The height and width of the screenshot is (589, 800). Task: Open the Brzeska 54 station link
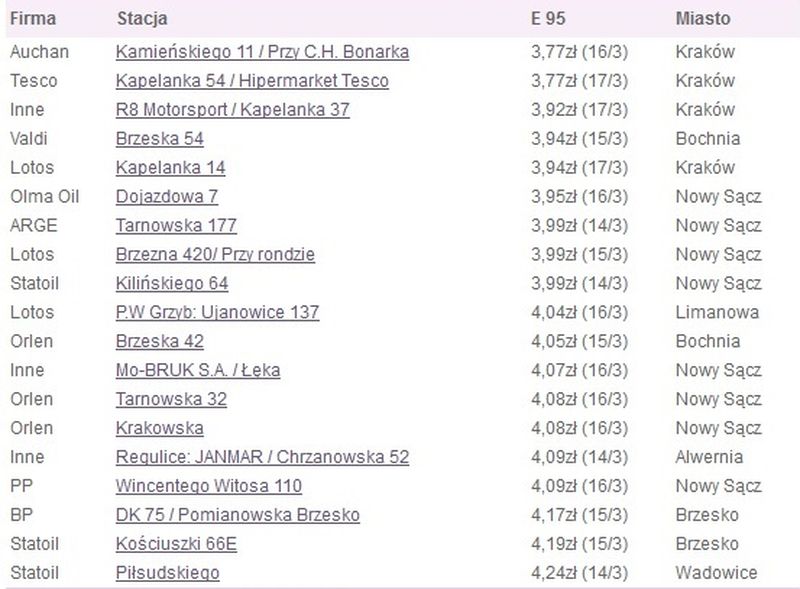pos(159,139)
